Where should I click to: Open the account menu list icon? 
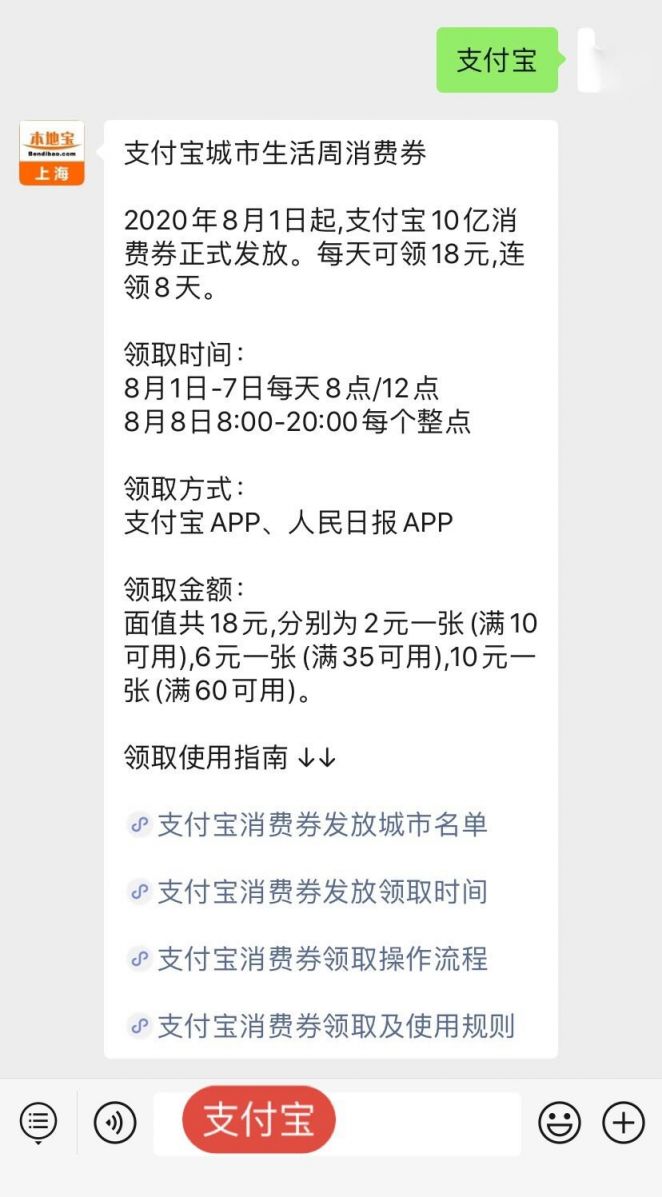coord(38,1122)
